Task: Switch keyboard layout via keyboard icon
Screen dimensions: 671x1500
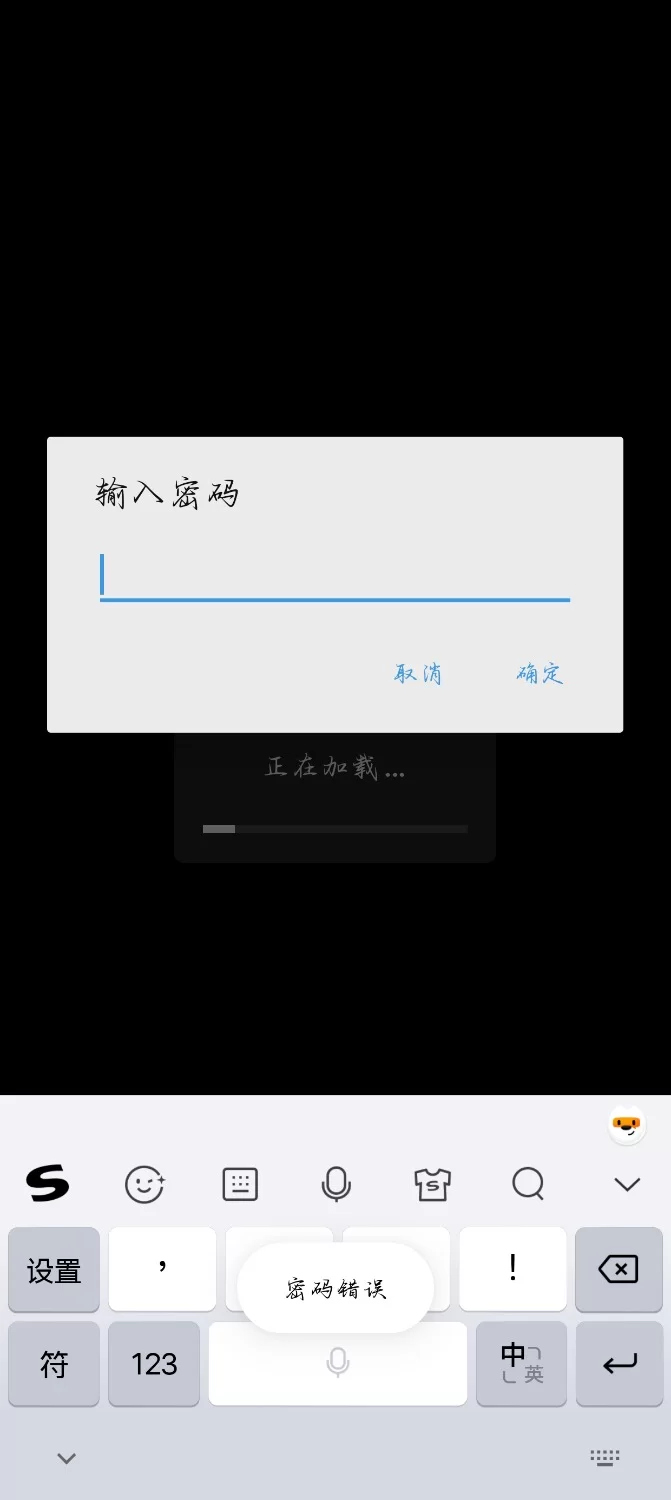Action: pos(240,1185)
